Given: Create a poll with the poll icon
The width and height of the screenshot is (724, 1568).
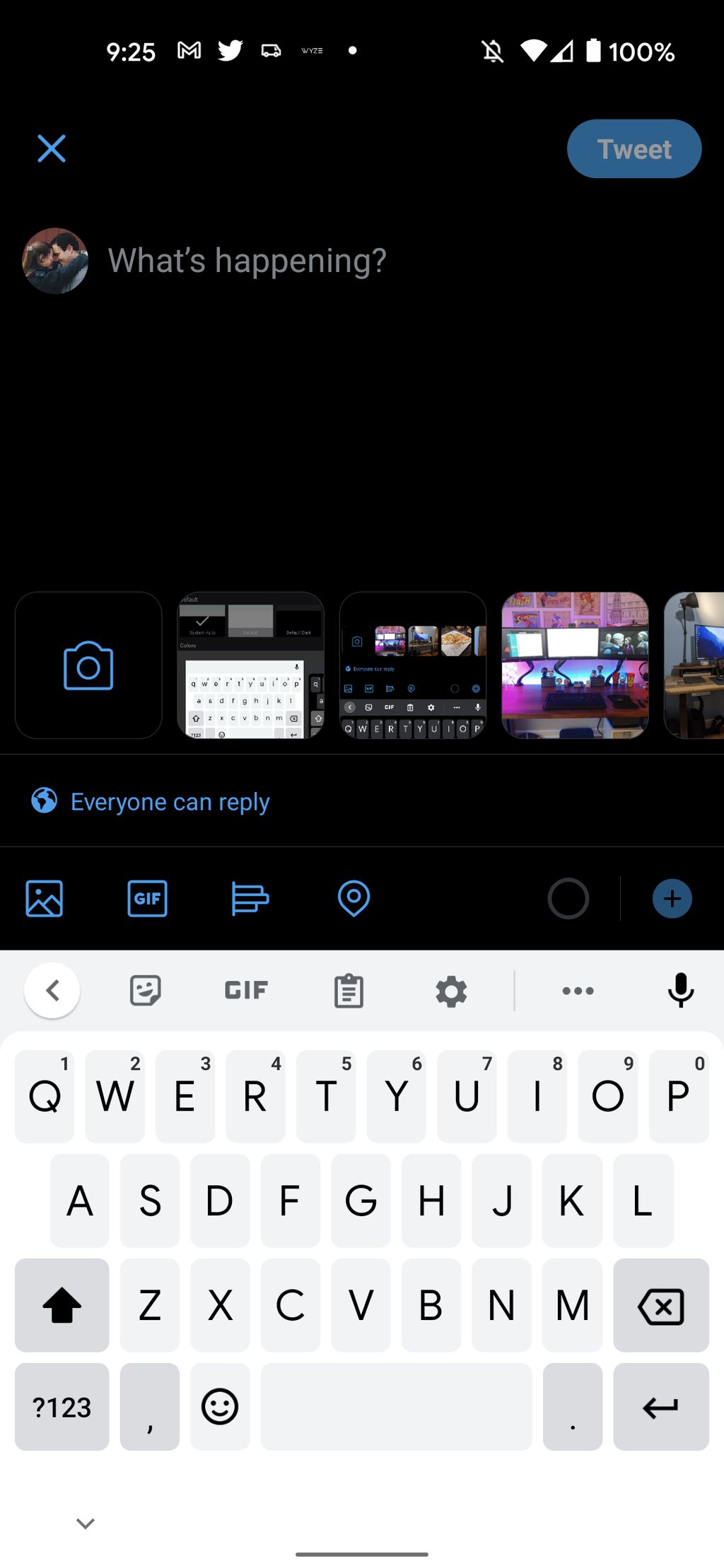Looking at the screenshot, I should [250, 898].
